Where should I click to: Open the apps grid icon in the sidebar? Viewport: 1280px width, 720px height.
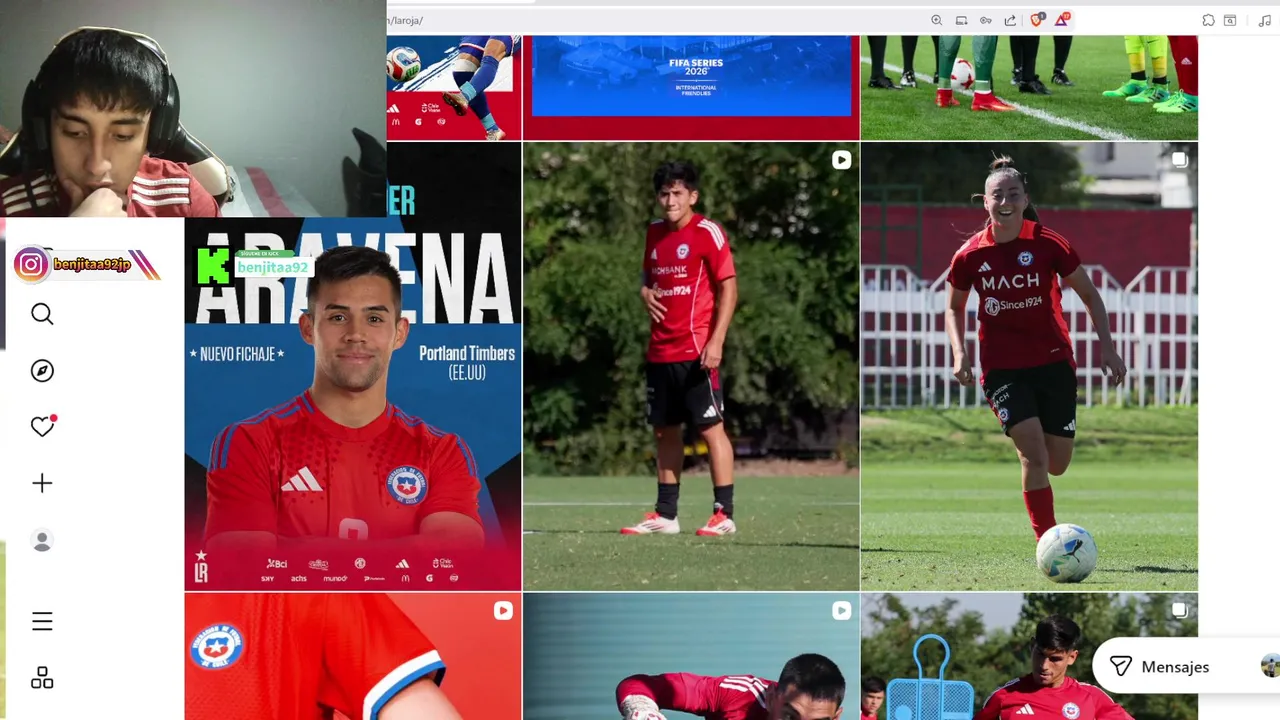pos(42,678)
